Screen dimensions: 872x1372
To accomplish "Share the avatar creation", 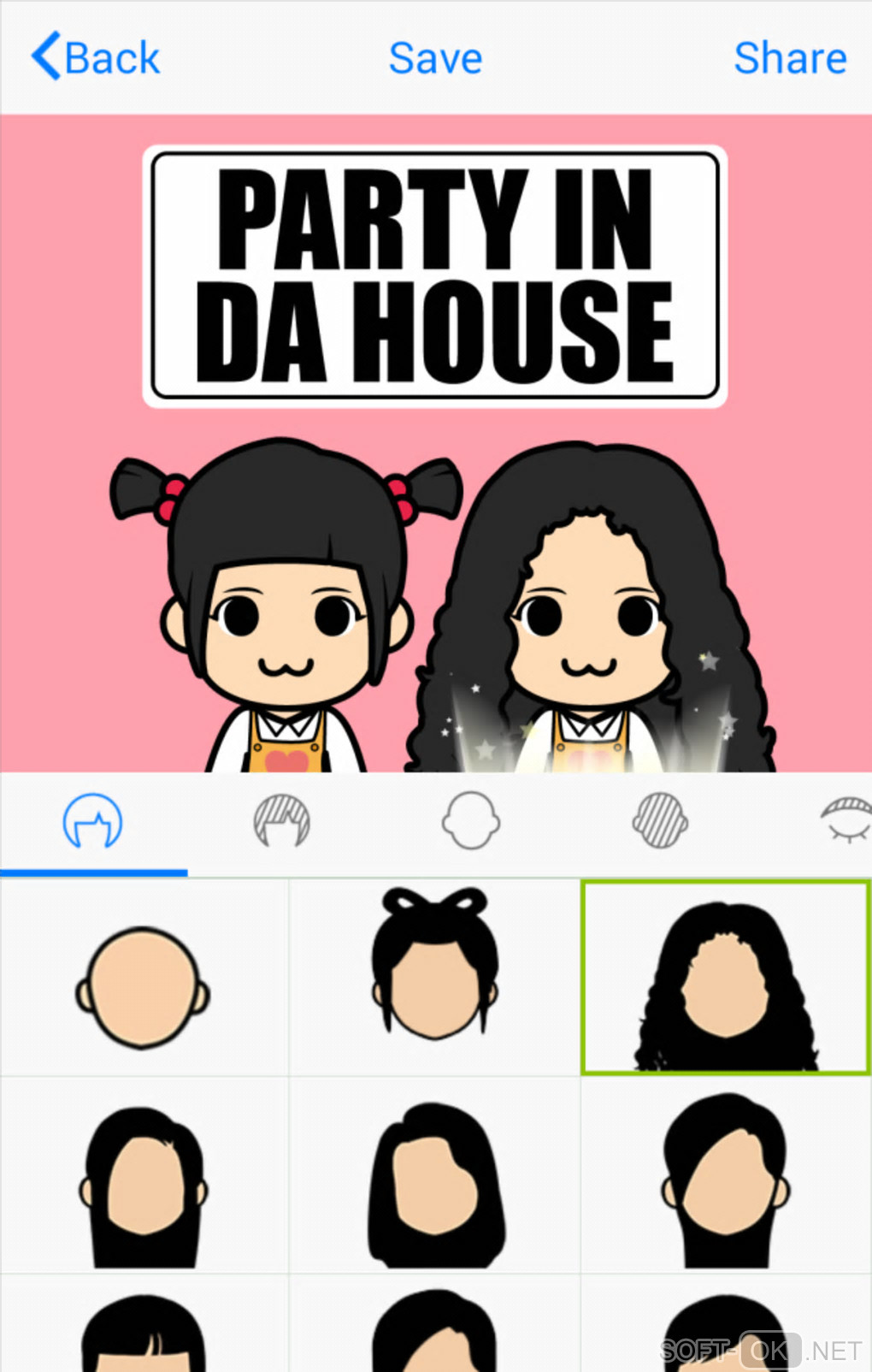I will click(x=789, y=57).
